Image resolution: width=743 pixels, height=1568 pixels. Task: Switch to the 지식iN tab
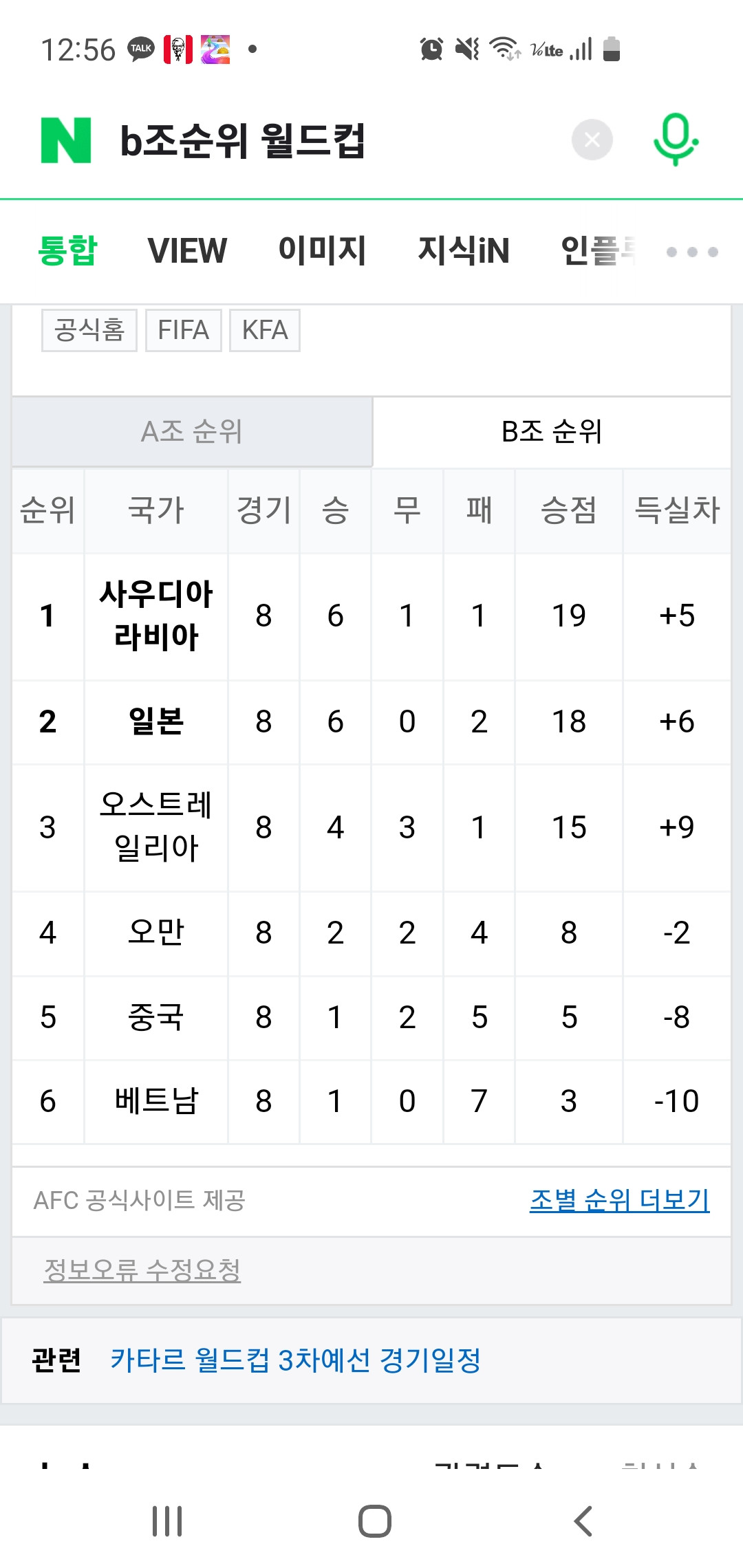click(x=464, y=250)
